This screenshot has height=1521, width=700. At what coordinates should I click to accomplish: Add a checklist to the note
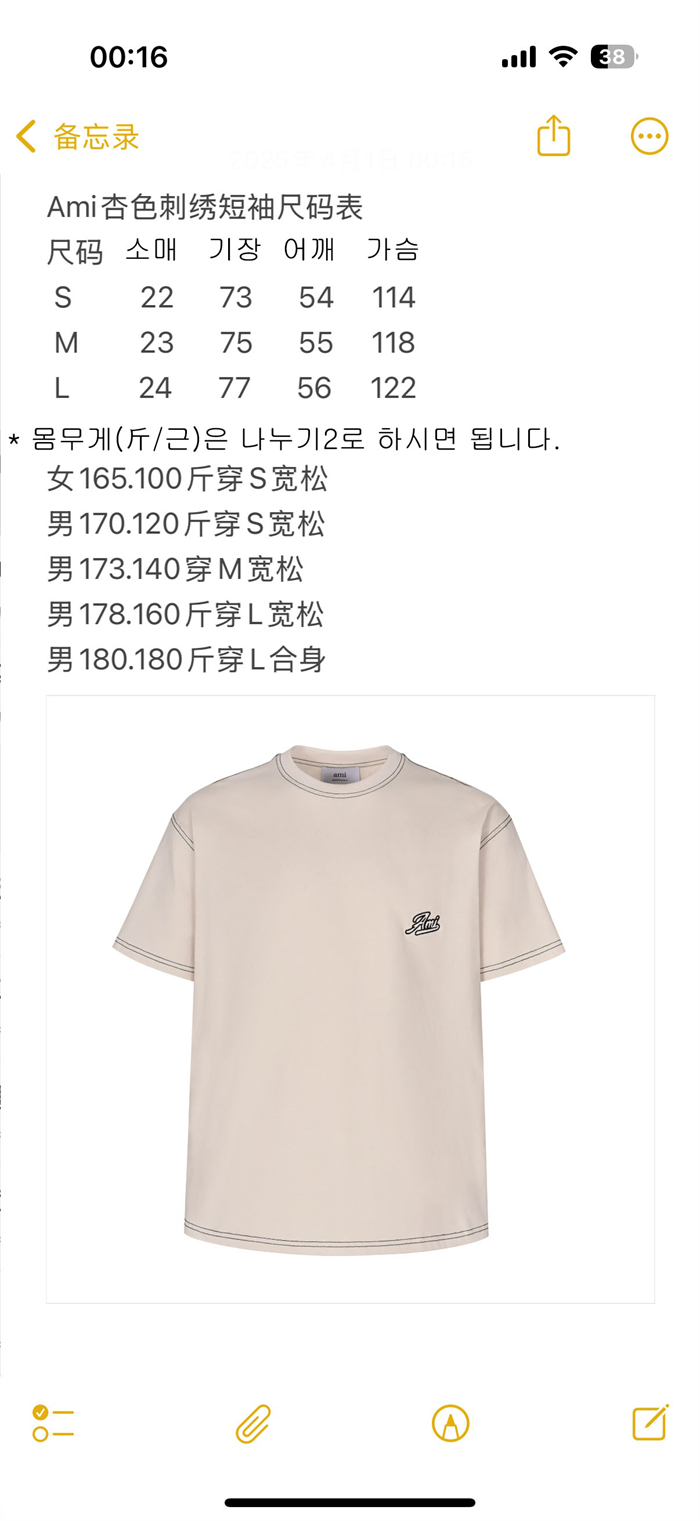click(x=53, y=1422)
